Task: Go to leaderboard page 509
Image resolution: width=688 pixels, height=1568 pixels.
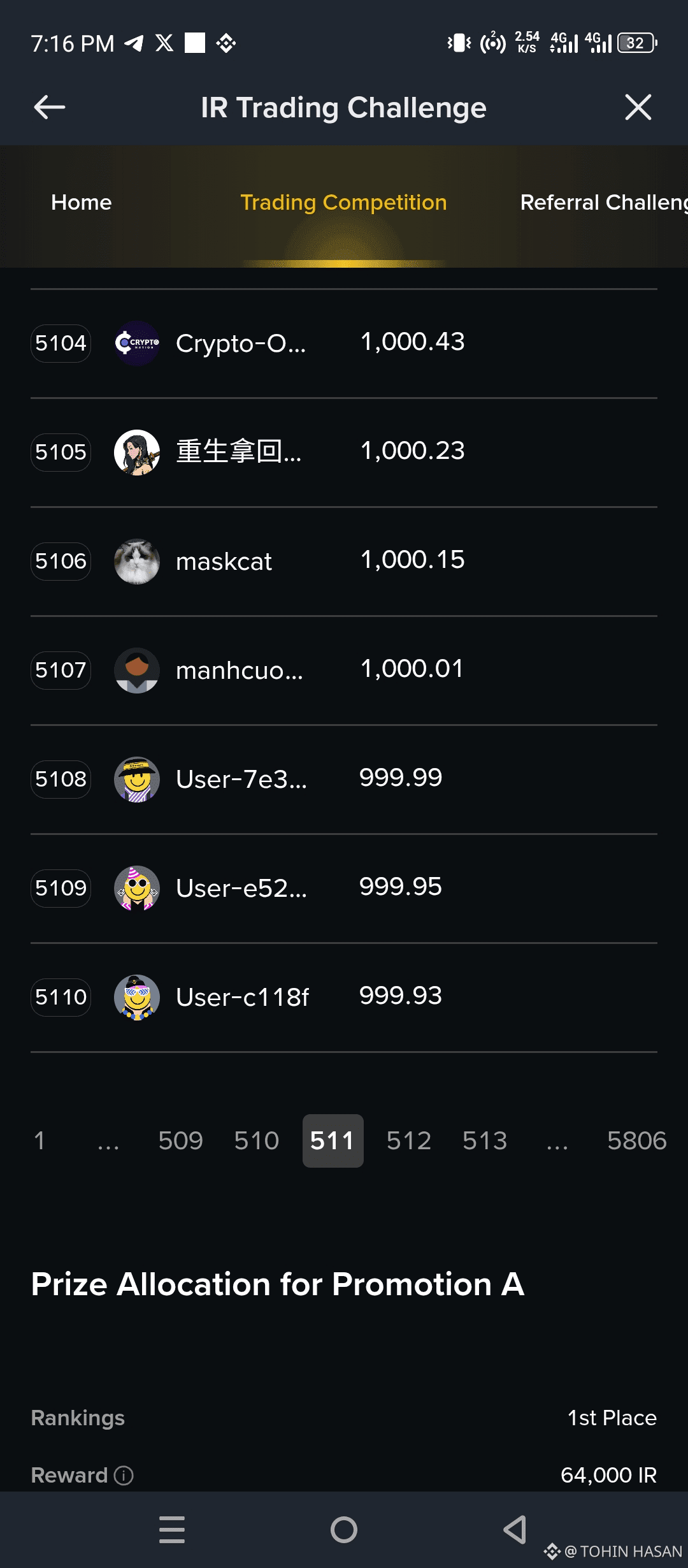Action: [x=180, y=1140]
